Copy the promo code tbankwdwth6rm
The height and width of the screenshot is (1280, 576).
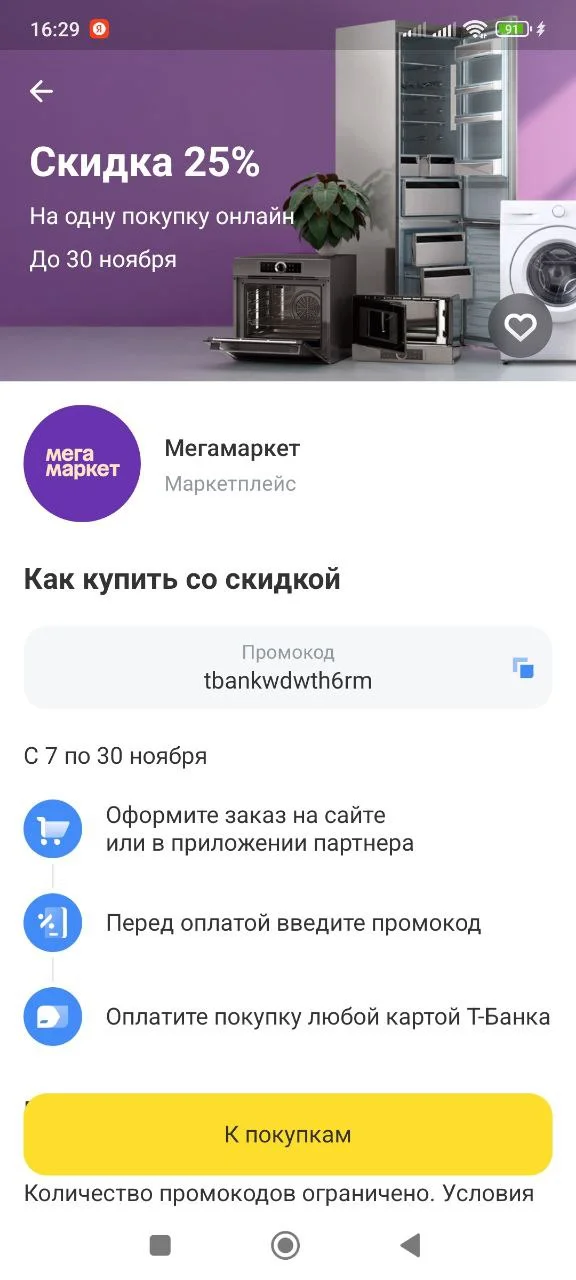tap(523, 668)
